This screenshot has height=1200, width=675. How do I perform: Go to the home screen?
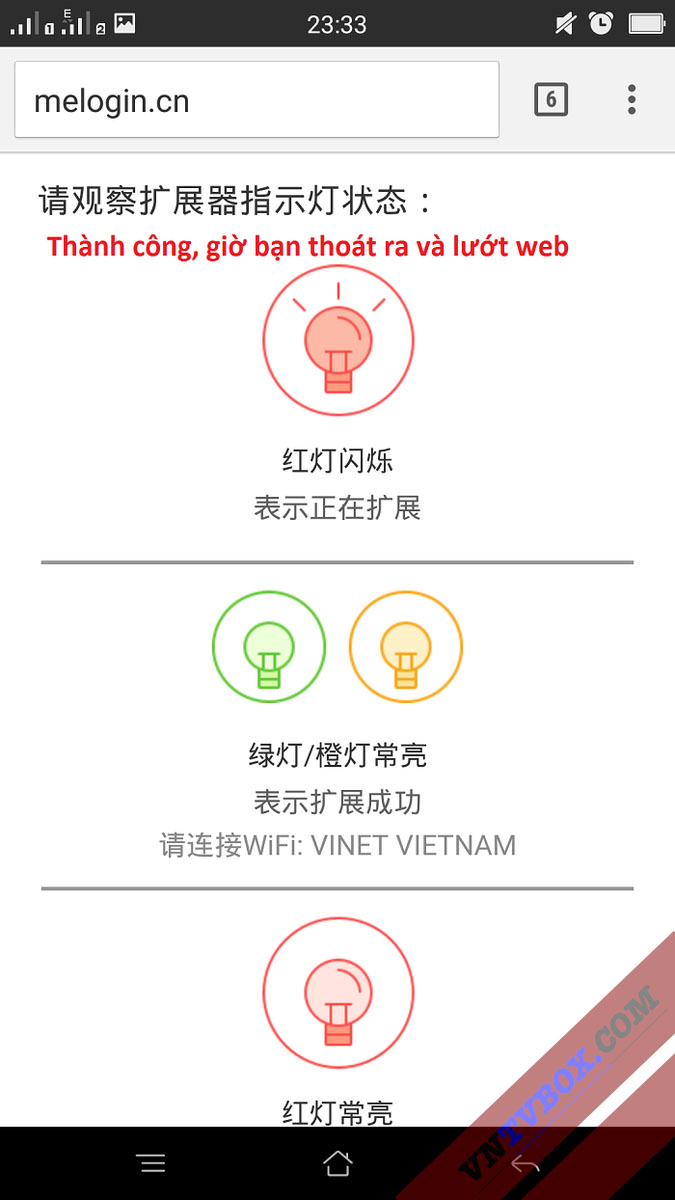[x=338, y=1163]
